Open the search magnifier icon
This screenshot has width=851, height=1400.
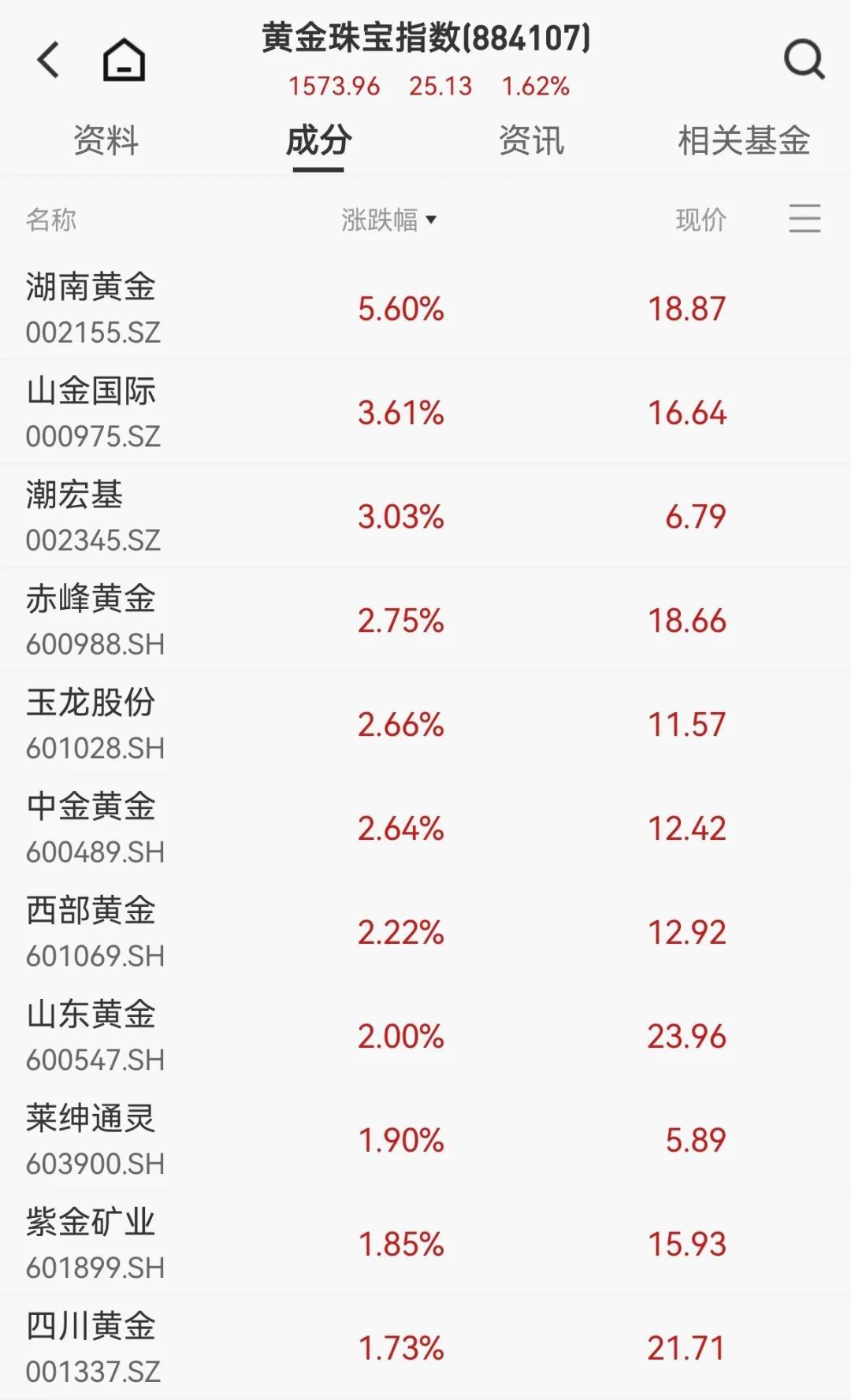point(805,60)
